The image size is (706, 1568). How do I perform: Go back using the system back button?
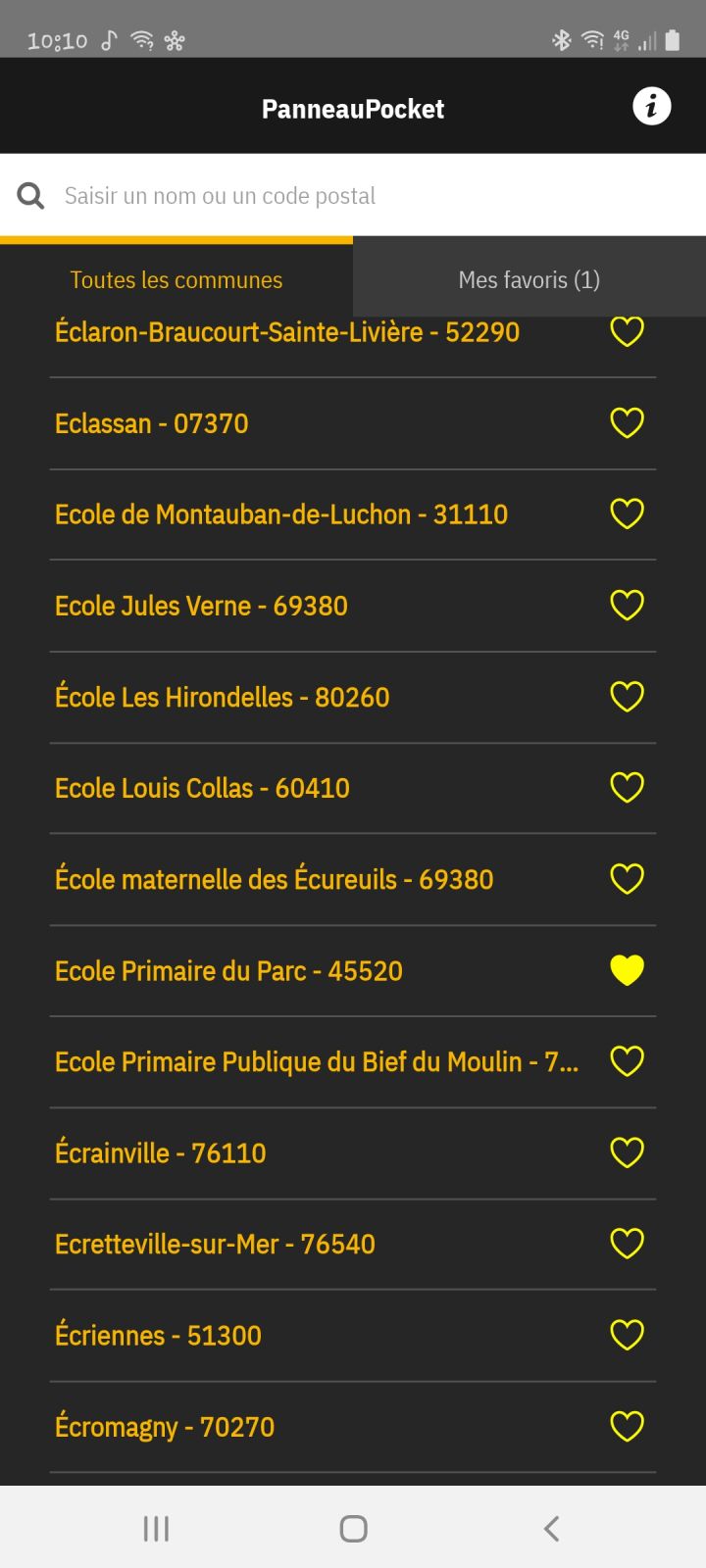click(x=551, y=1528)
